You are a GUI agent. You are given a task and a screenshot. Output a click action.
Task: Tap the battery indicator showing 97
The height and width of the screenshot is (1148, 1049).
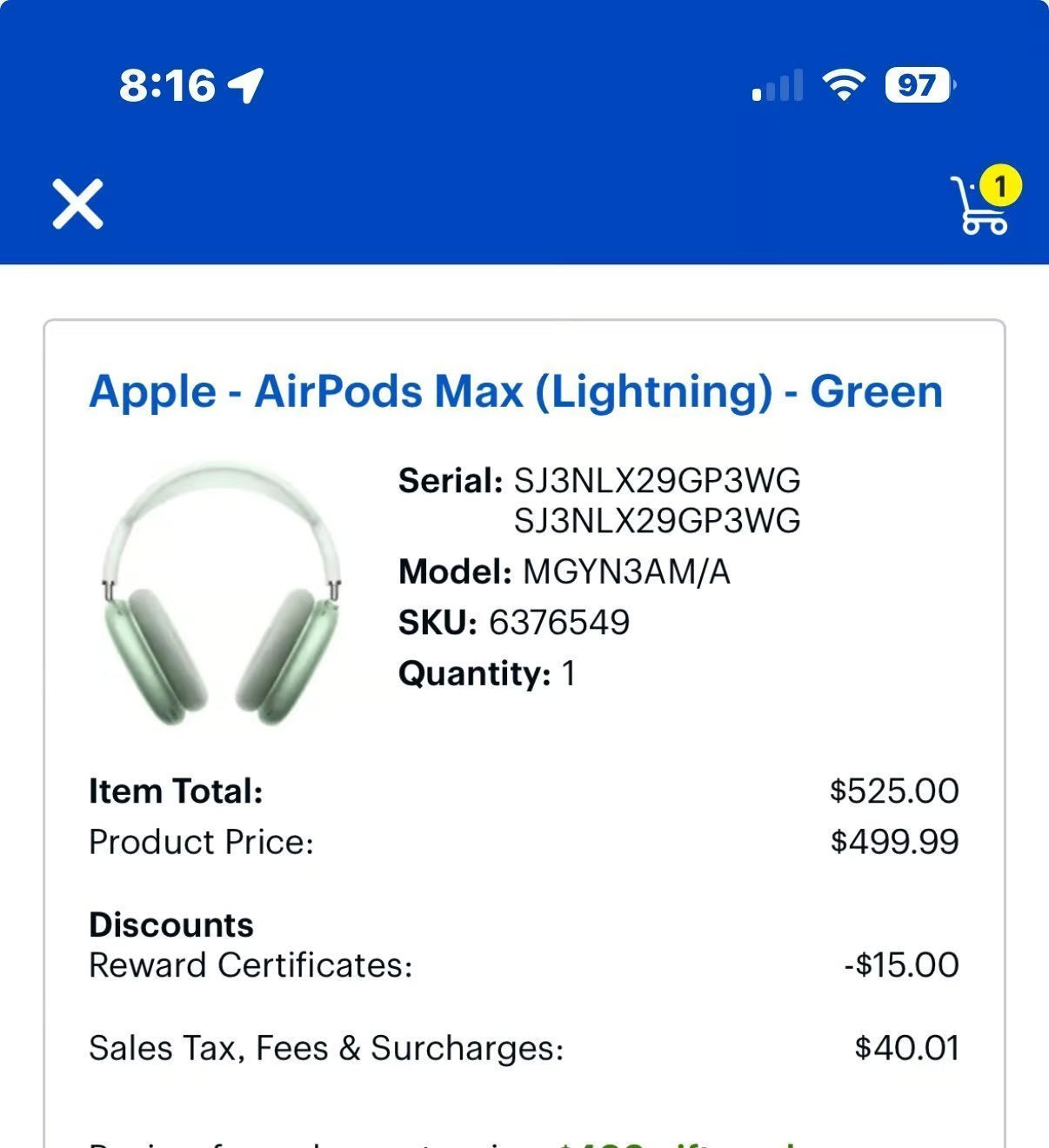point(916,85)
